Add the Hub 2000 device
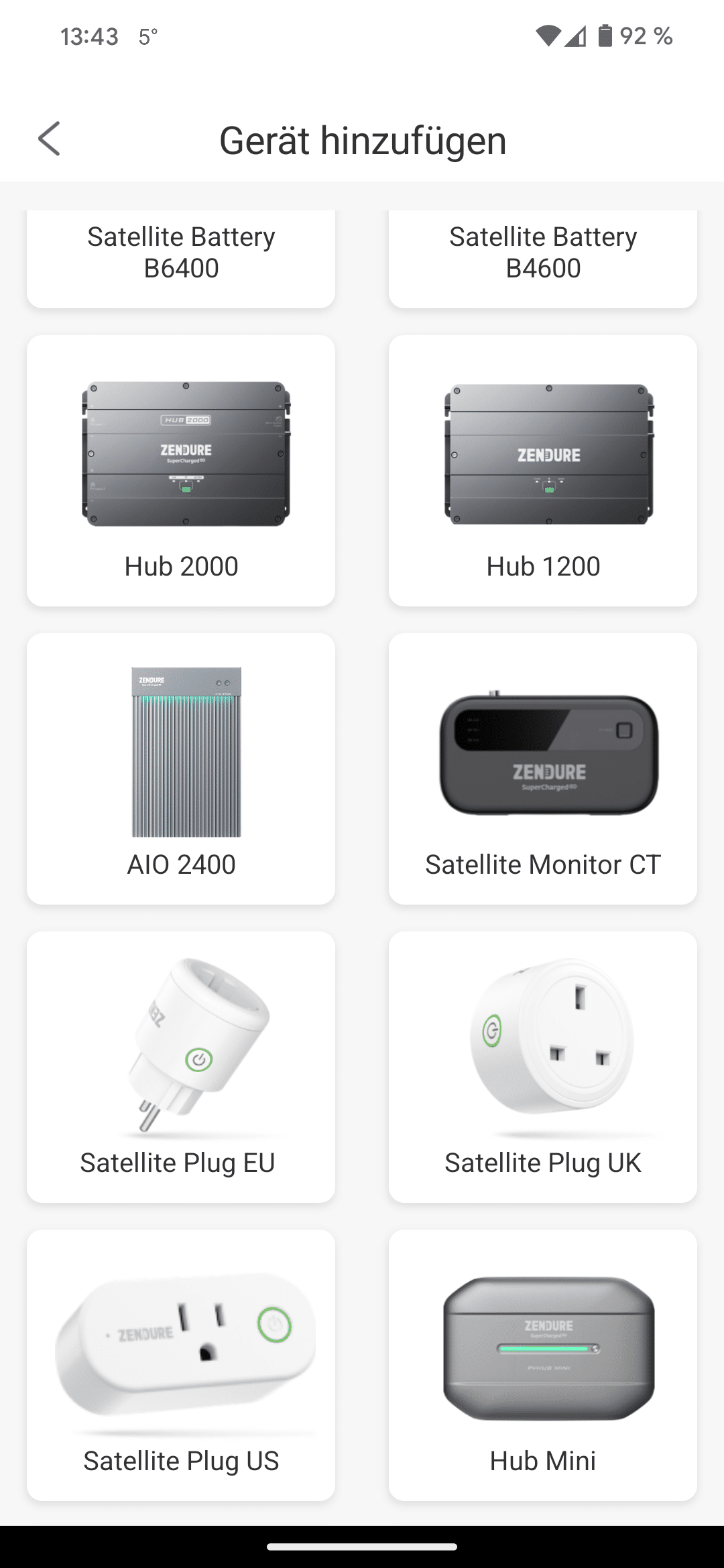Screen dimensions: 724x1568 tap(181, 471)
